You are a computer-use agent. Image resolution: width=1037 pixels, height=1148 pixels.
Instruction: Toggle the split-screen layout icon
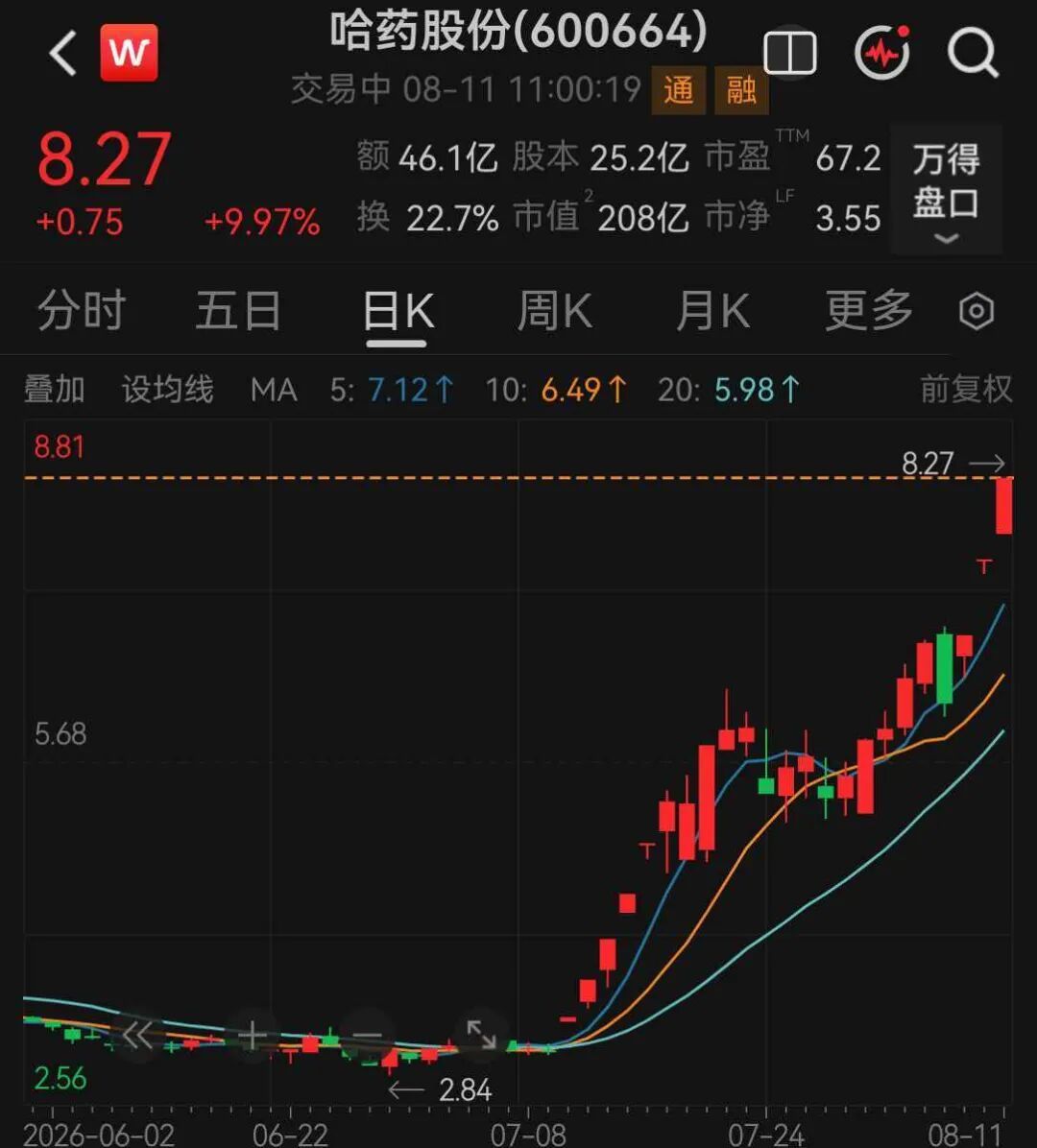[789, 53]
